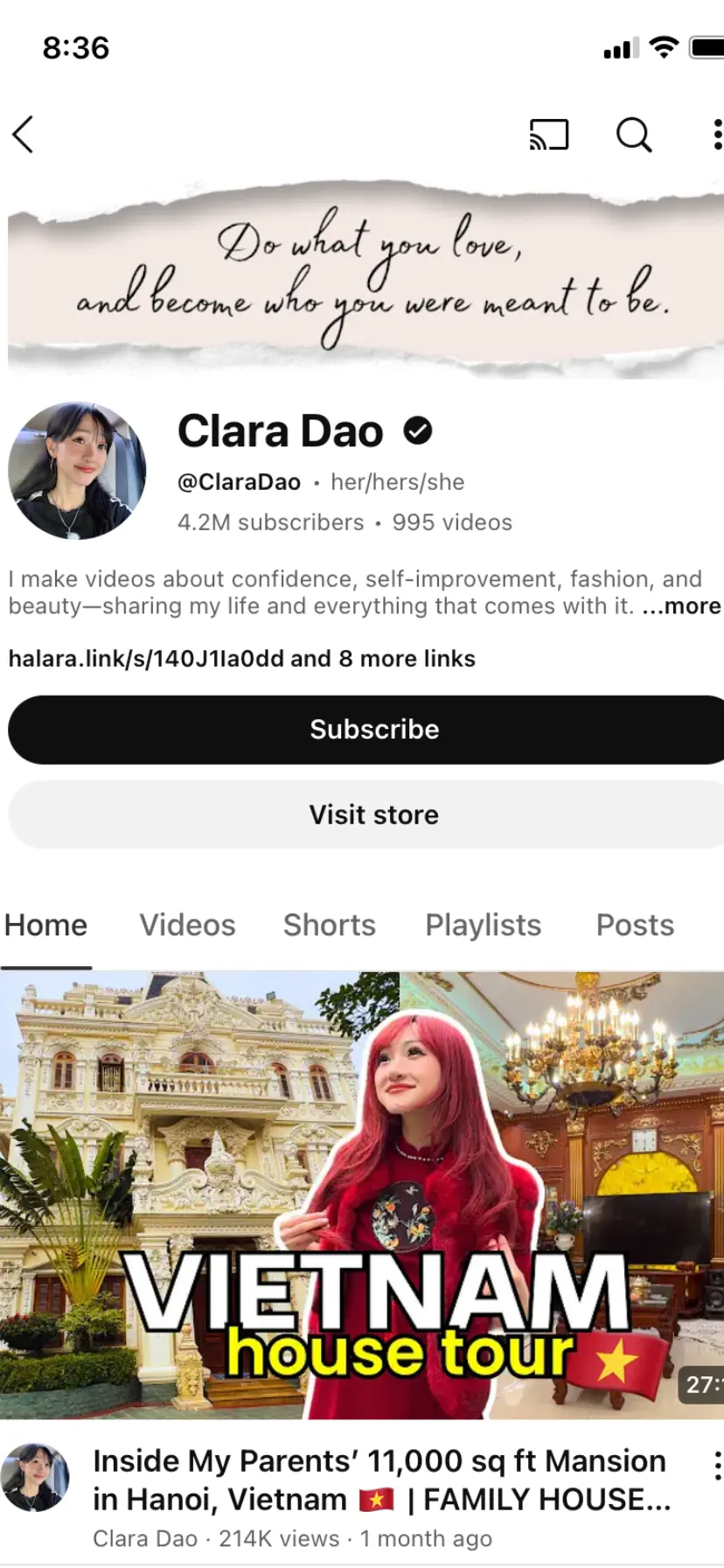Image resolution: width=724 pixels, height=1568 pixels.
Task: Open the halara.link and 8 more links
Action: 241,659
